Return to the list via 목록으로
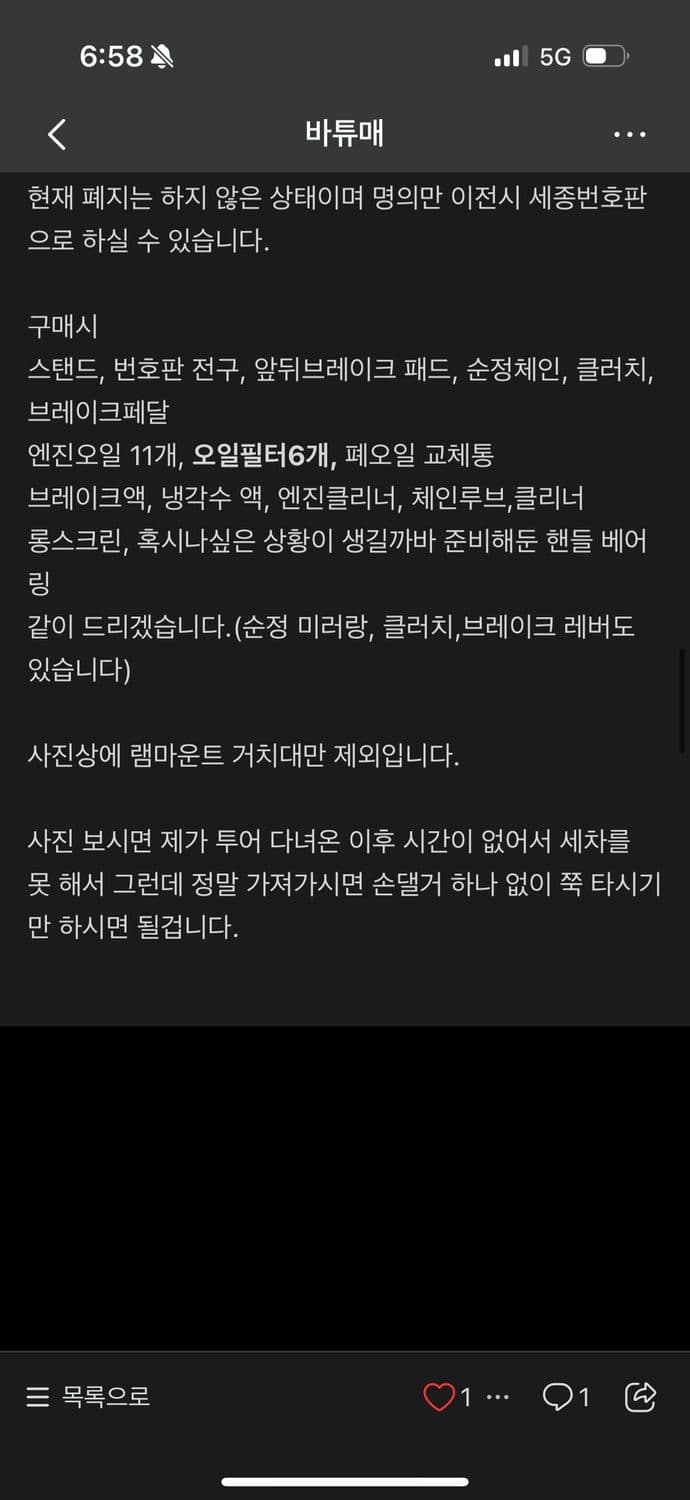 point(88,1396)
